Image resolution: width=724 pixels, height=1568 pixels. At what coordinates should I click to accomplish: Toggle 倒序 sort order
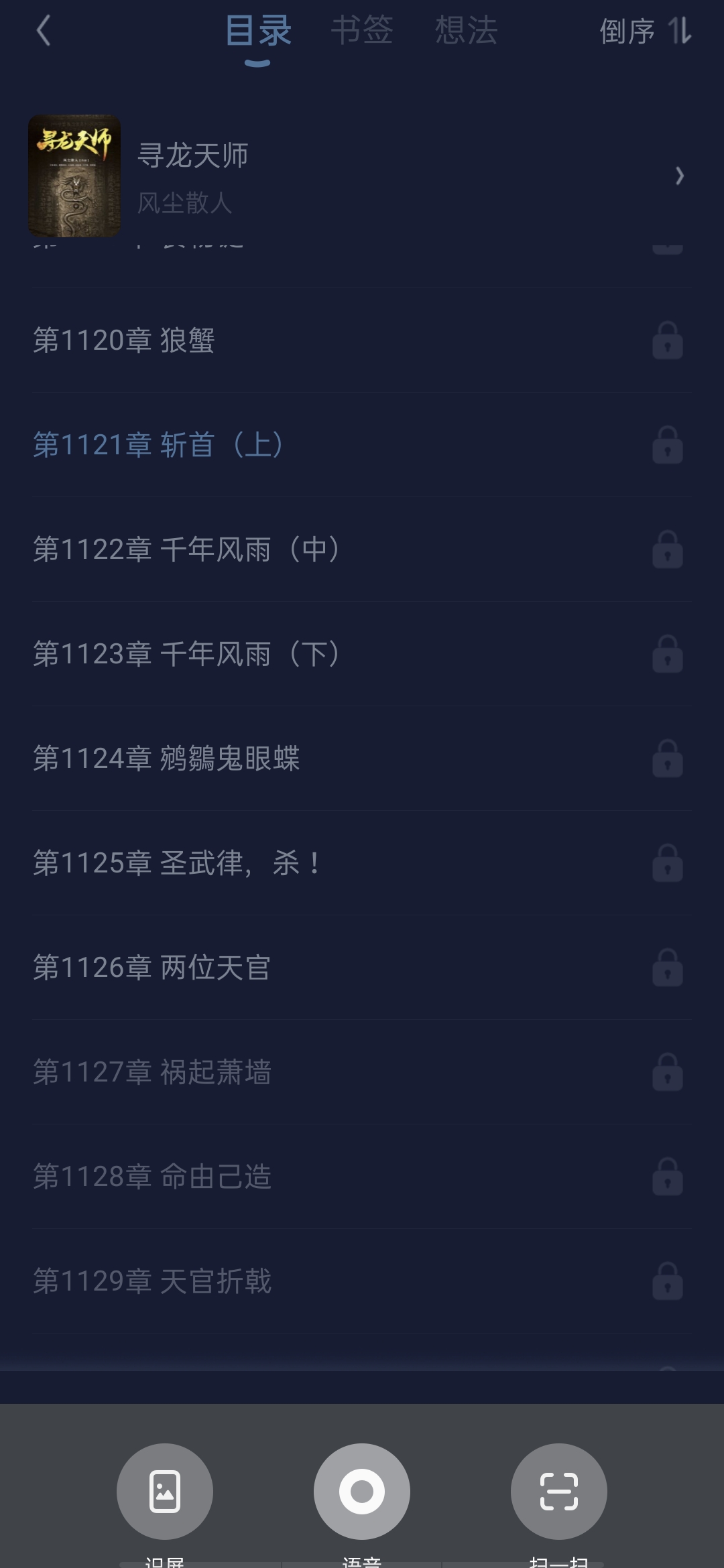click(645, 31)
